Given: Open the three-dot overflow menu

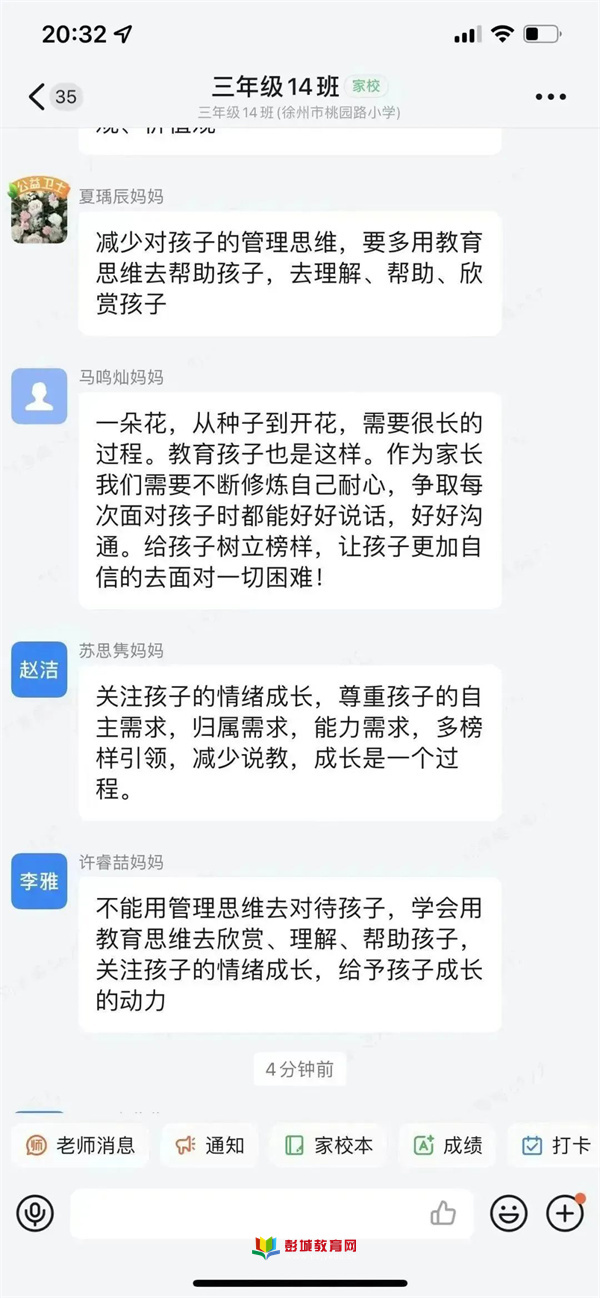Looking at the screenshot, I should click(550, 97).
